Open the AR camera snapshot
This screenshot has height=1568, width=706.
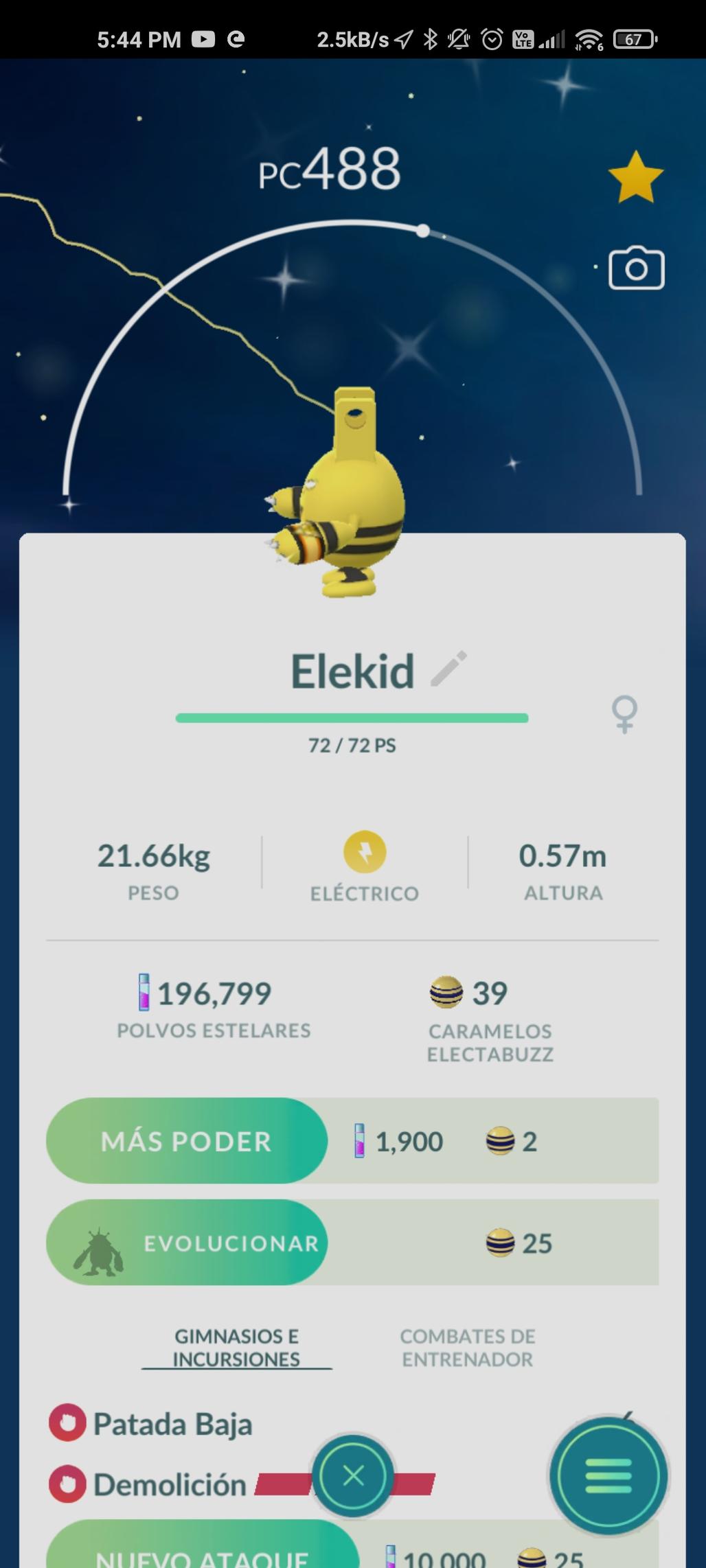(636, 268)
